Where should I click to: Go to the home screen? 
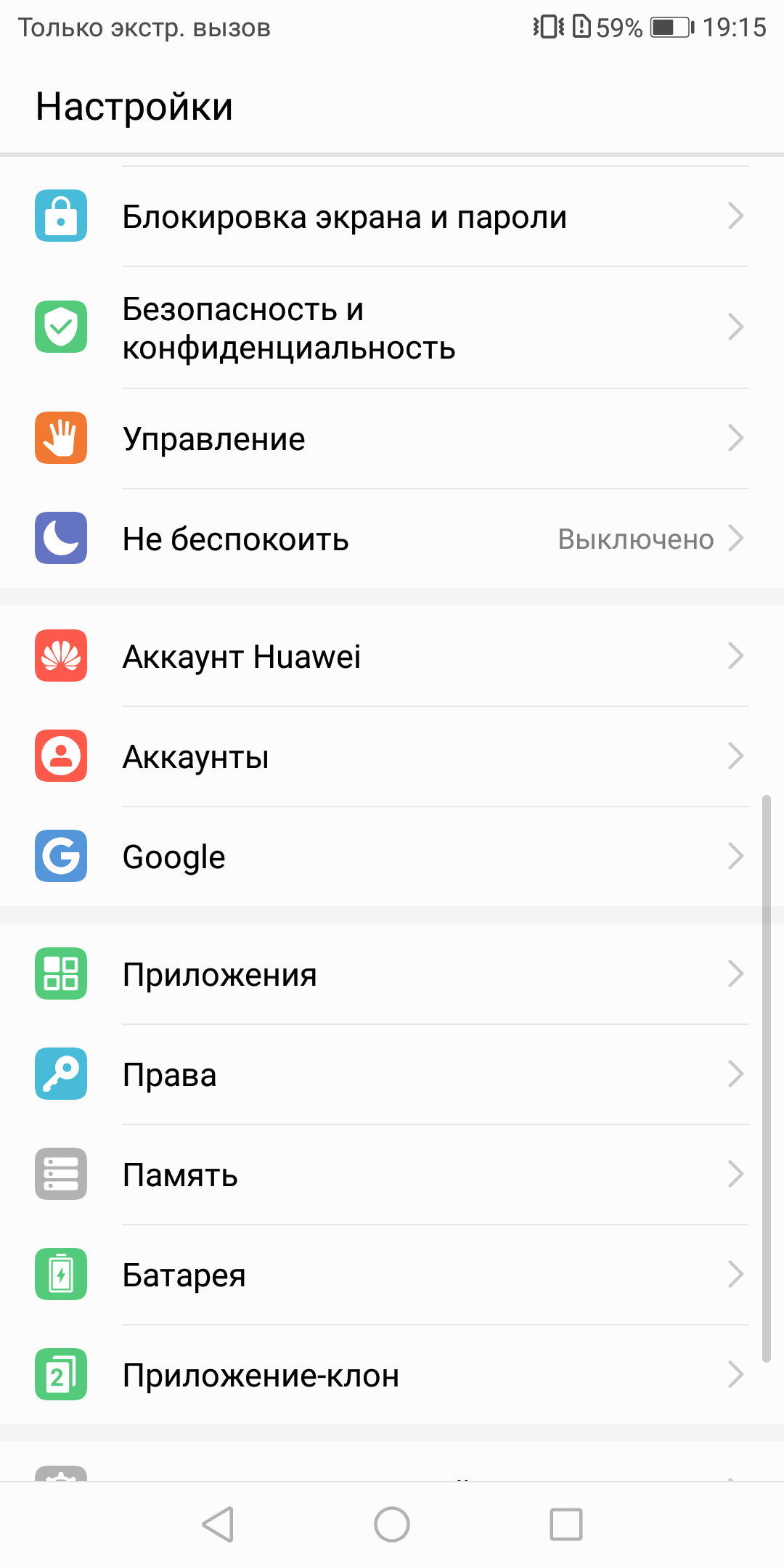pos(392,1524)
